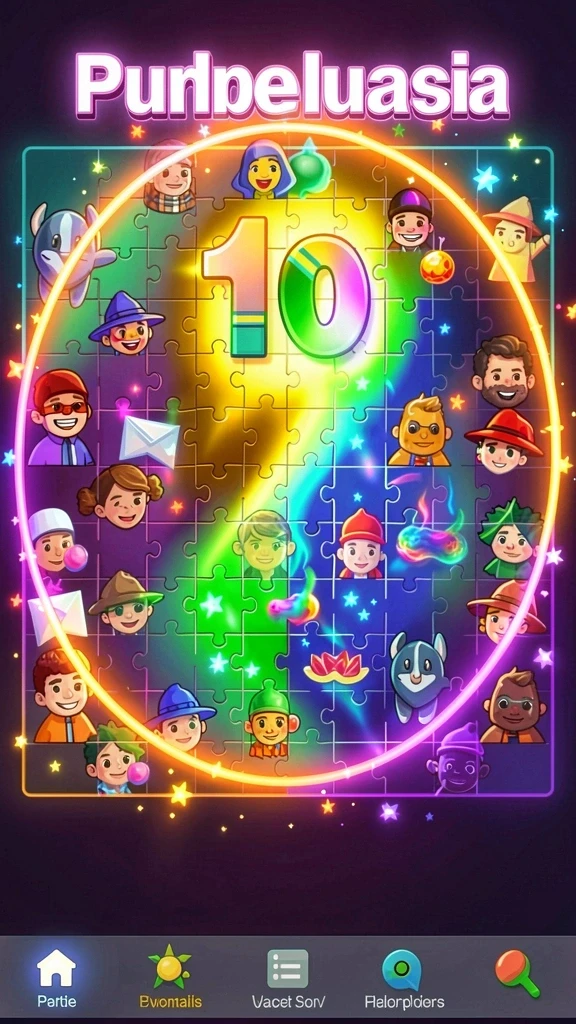Open the Vacet Sorv list tab
Viewport: 576px width, 1024px height.
288,978
